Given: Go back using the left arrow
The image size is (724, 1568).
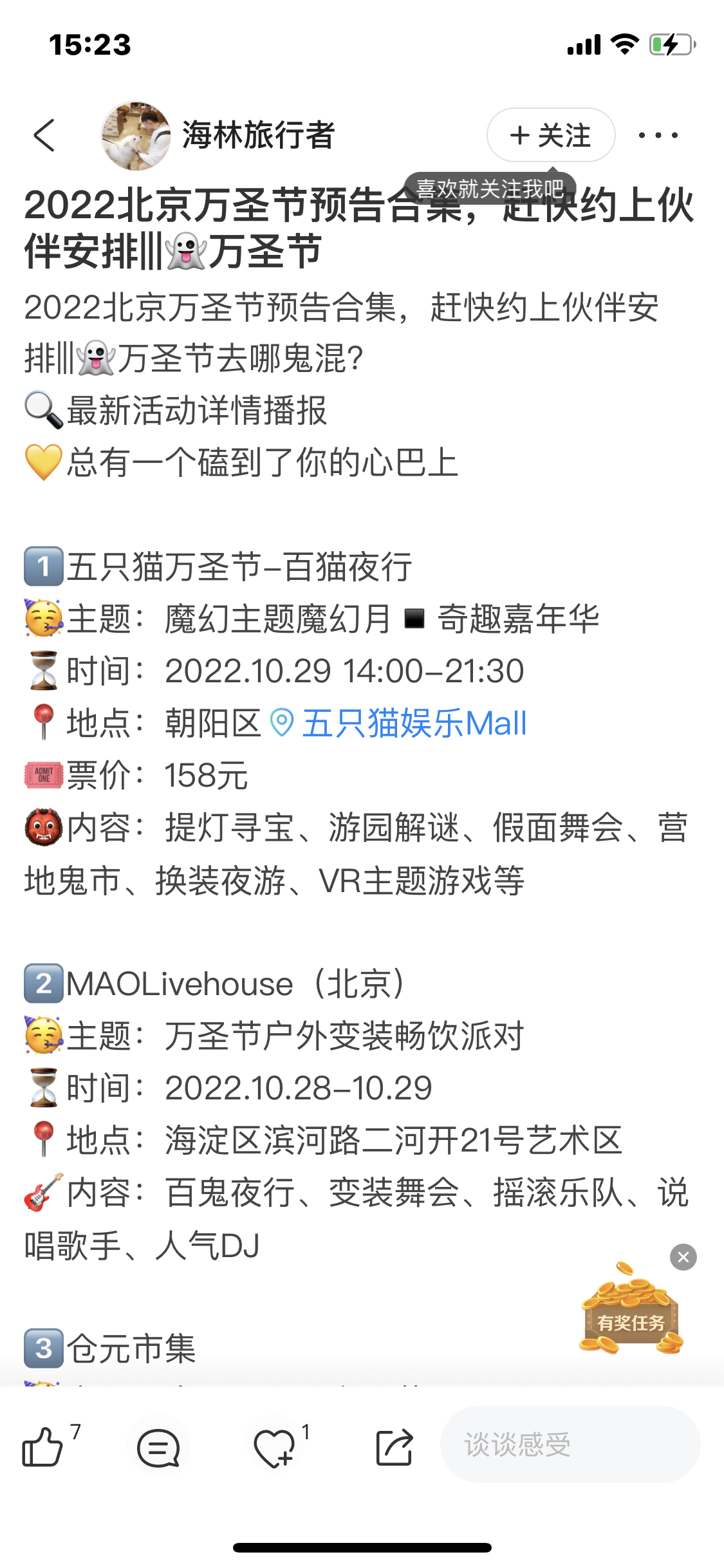Looking at the screenshot, I should coord(44,135).
